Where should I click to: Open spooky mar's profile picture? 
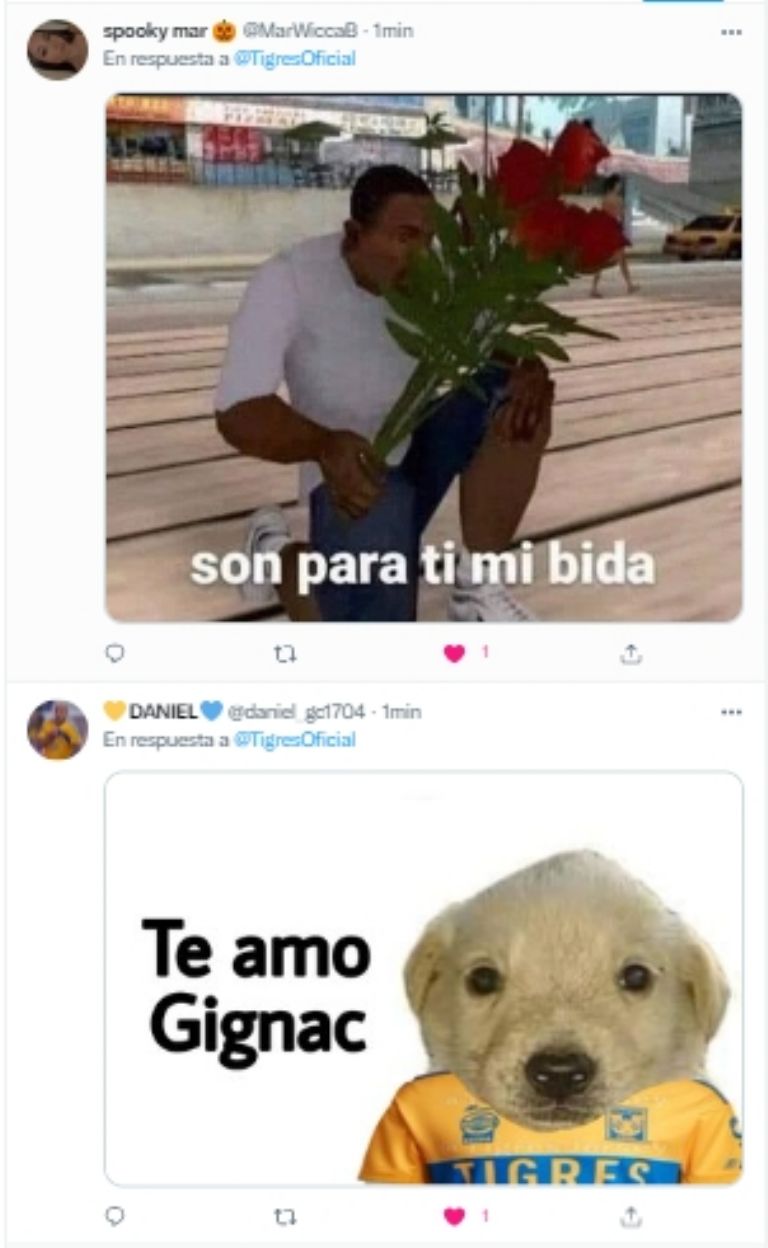[x=57, y=49]
